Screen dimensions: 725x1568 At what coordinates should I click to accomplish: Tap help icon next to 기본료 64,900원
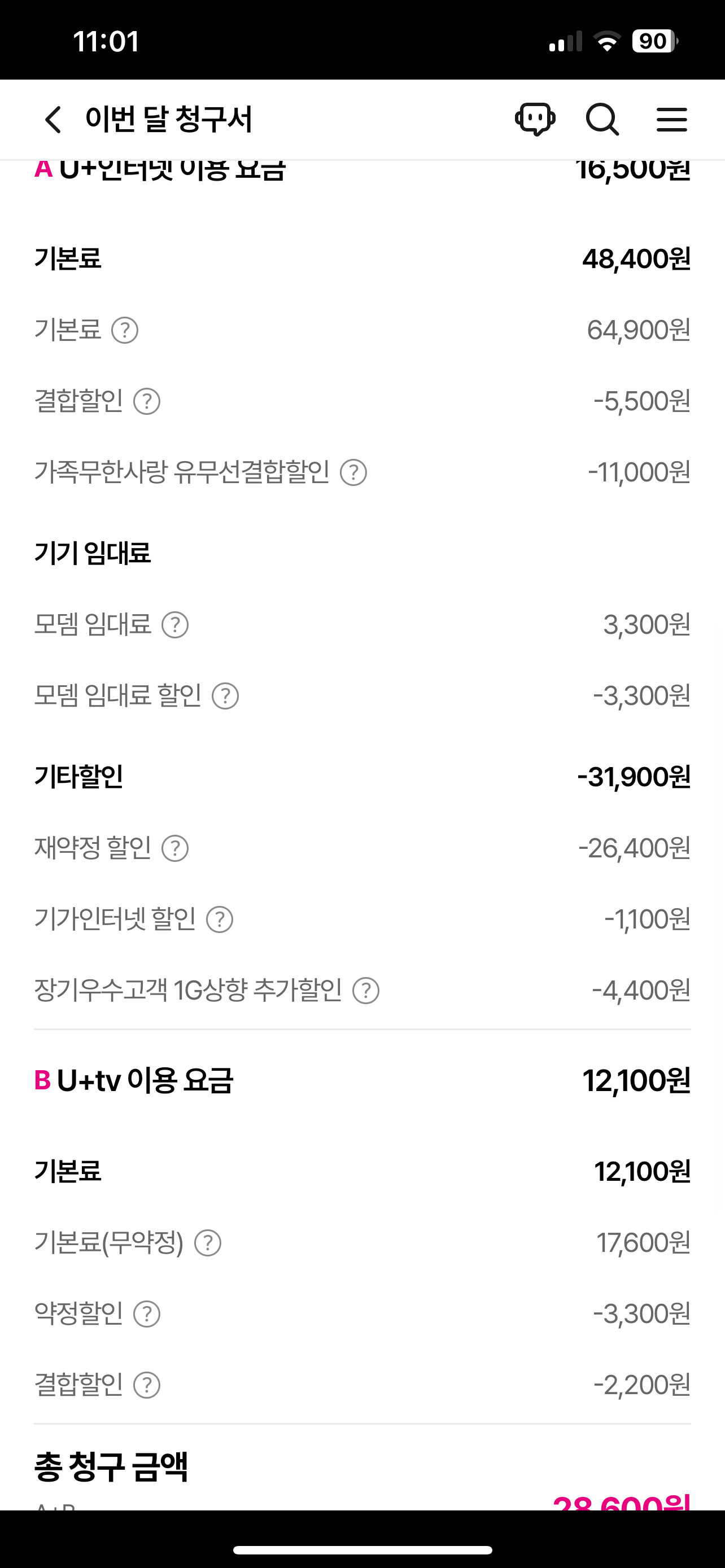(125, 331)
